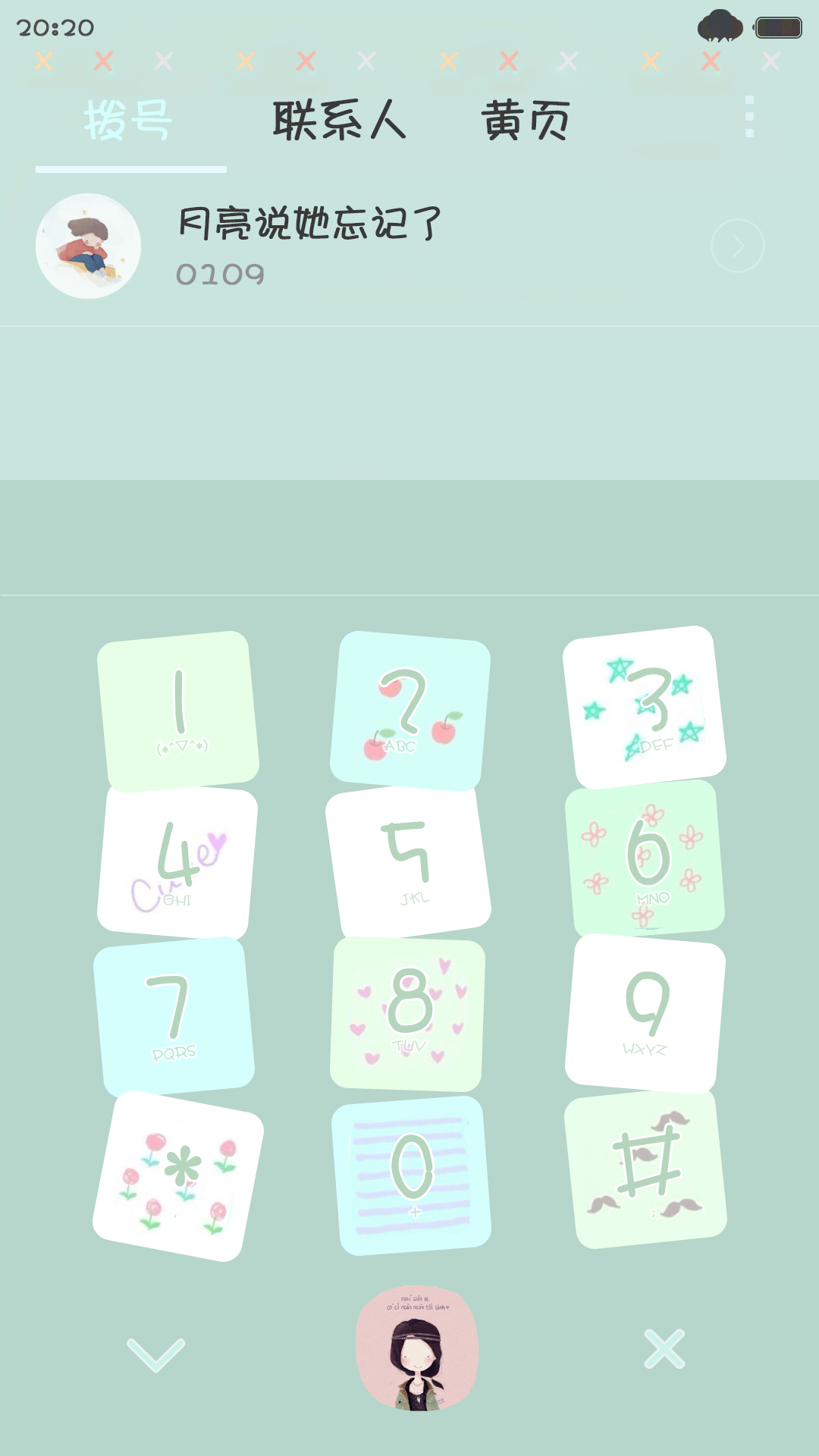Enter digit 0 on the keypad

tap(411, 1175)
